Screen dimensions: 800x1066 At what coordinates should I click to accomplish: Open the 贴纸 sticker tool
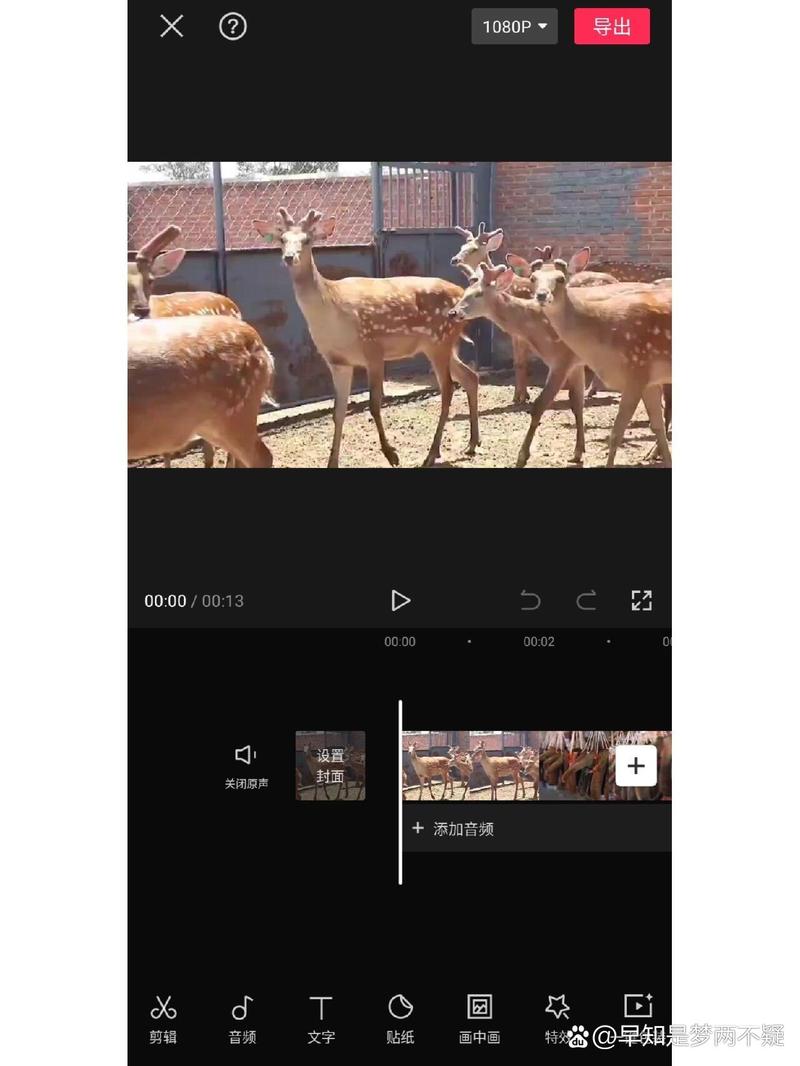[x=400, y=1018]
